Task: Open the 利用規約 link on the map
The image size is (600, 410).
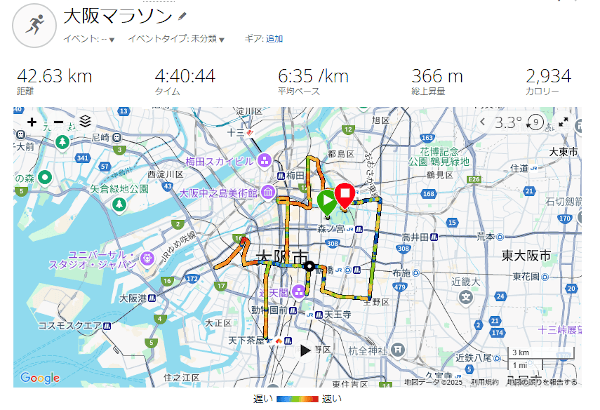Action: 485,382
